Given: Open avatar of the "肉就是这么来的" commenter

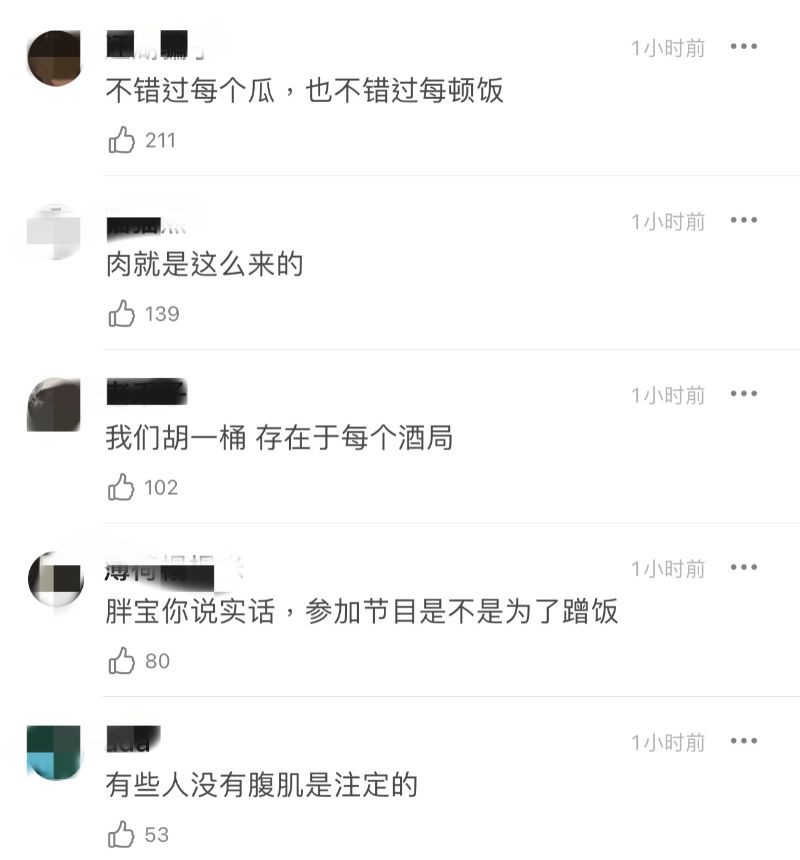Looking at the screenshot, I should pos(54,232).
